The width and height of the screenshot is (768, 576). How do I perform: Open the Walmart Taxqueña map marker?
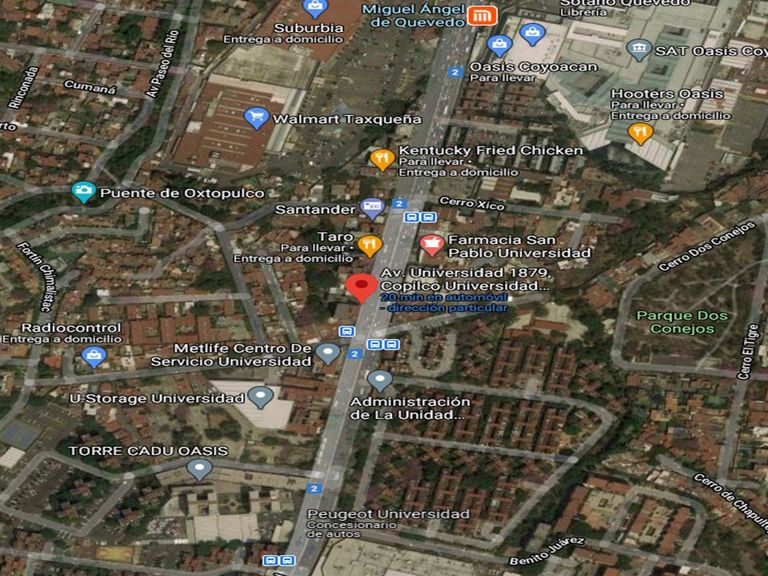tap(256, 118)
